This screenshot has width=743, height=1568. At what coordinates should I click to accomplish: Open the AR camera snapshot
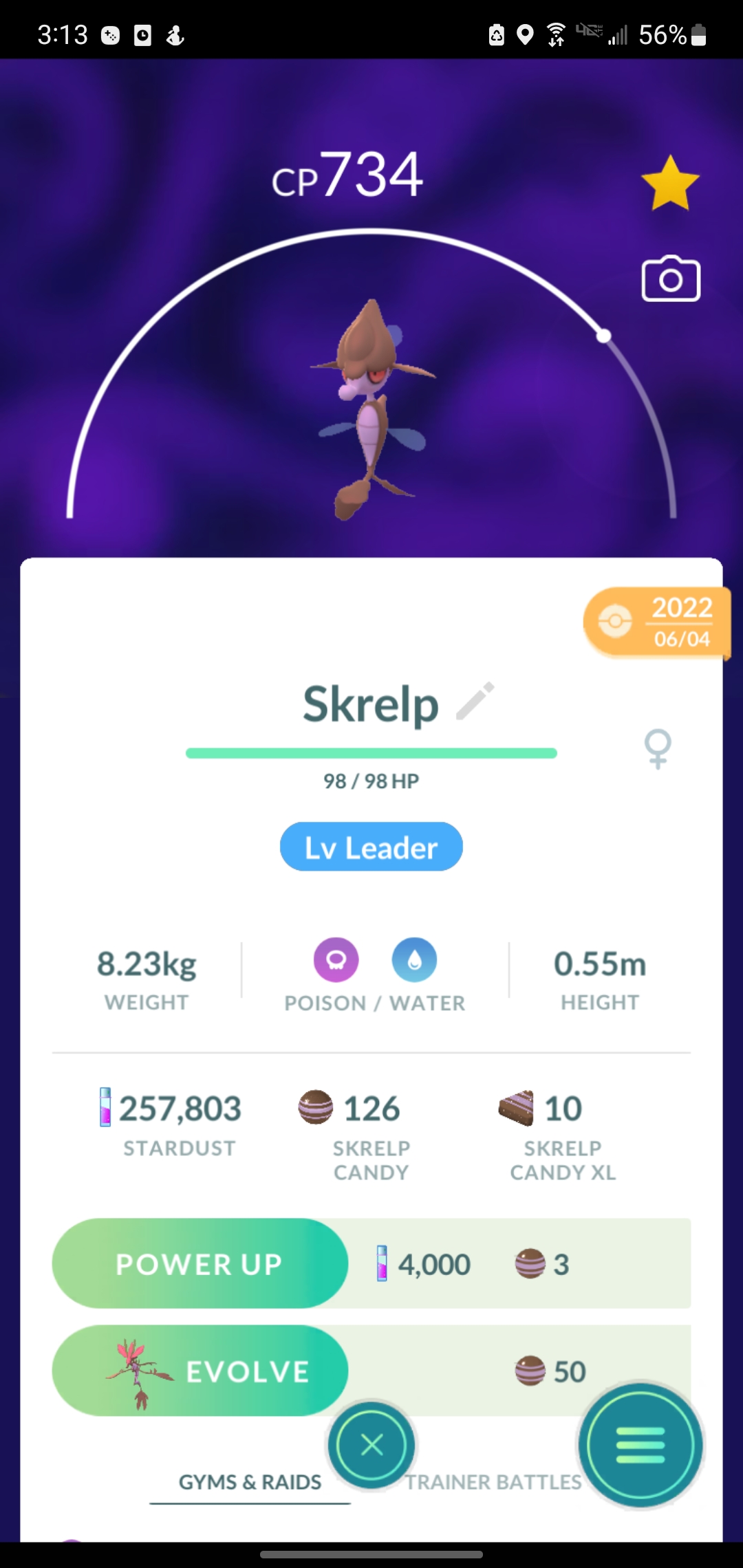(x=671, y=279)
